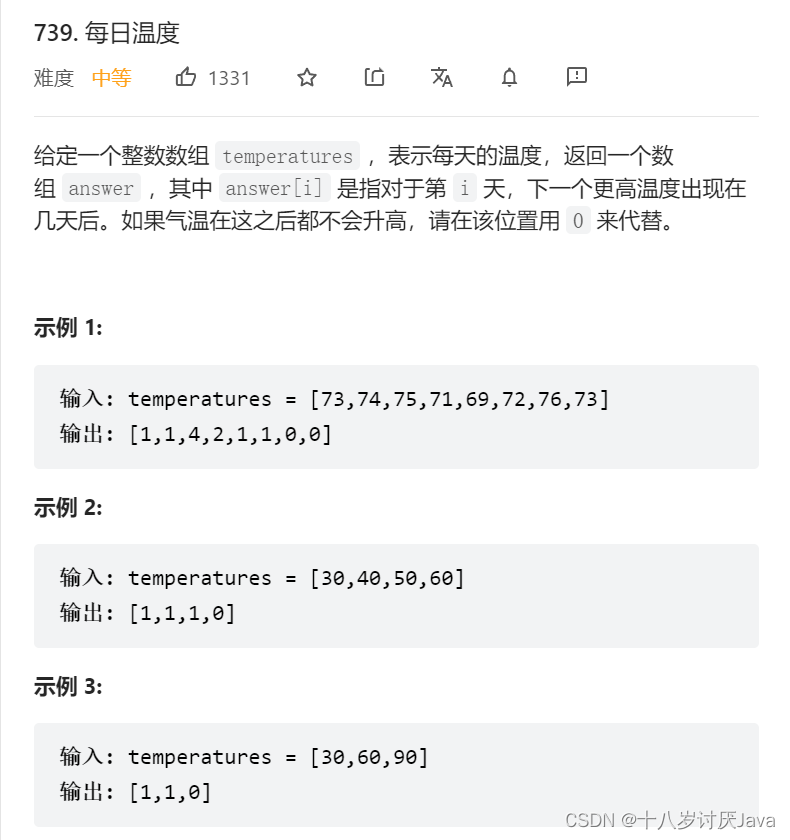
Task: Like the problem using the thumbs-up icon
Action: [186, 77]
